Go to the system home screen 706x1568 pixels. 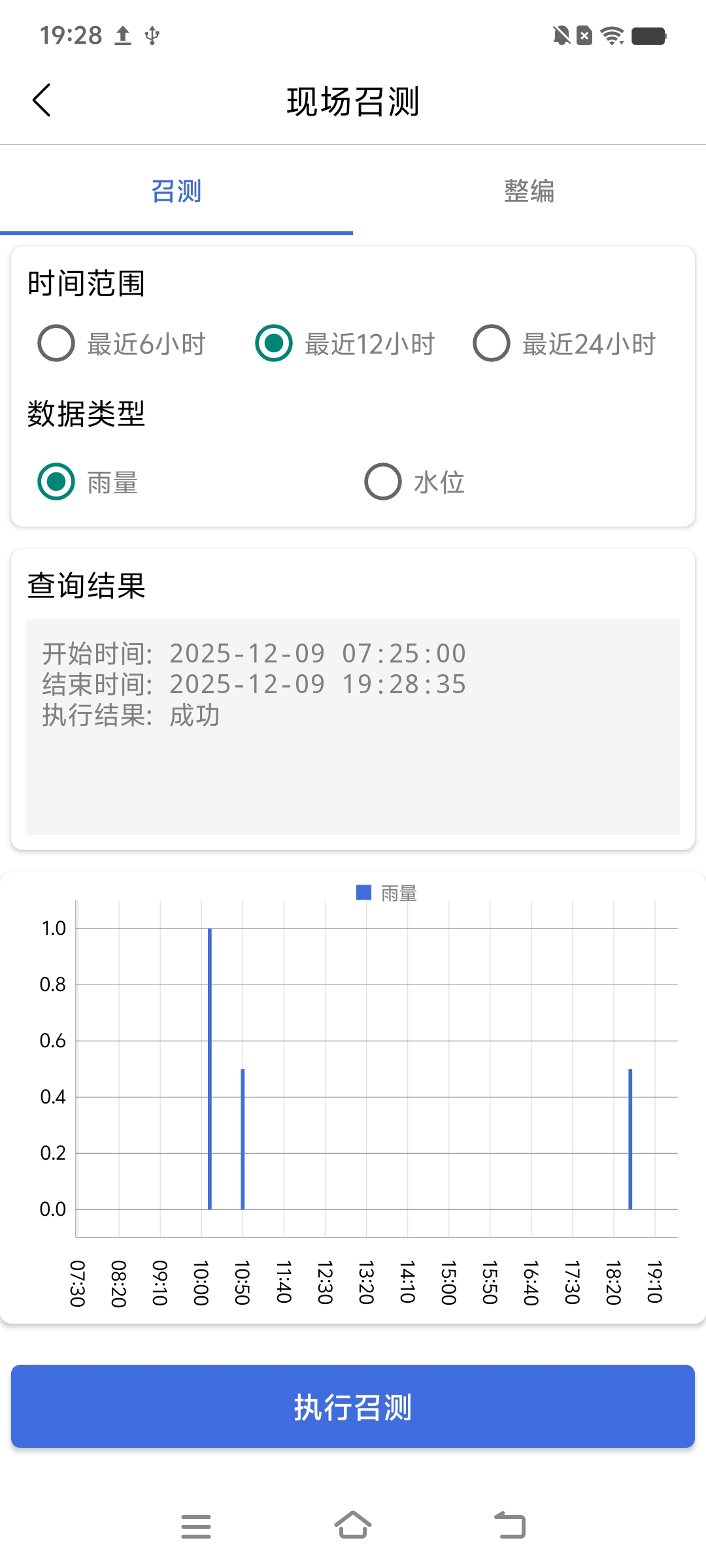pyautogui.click(x=353, y=1526)
